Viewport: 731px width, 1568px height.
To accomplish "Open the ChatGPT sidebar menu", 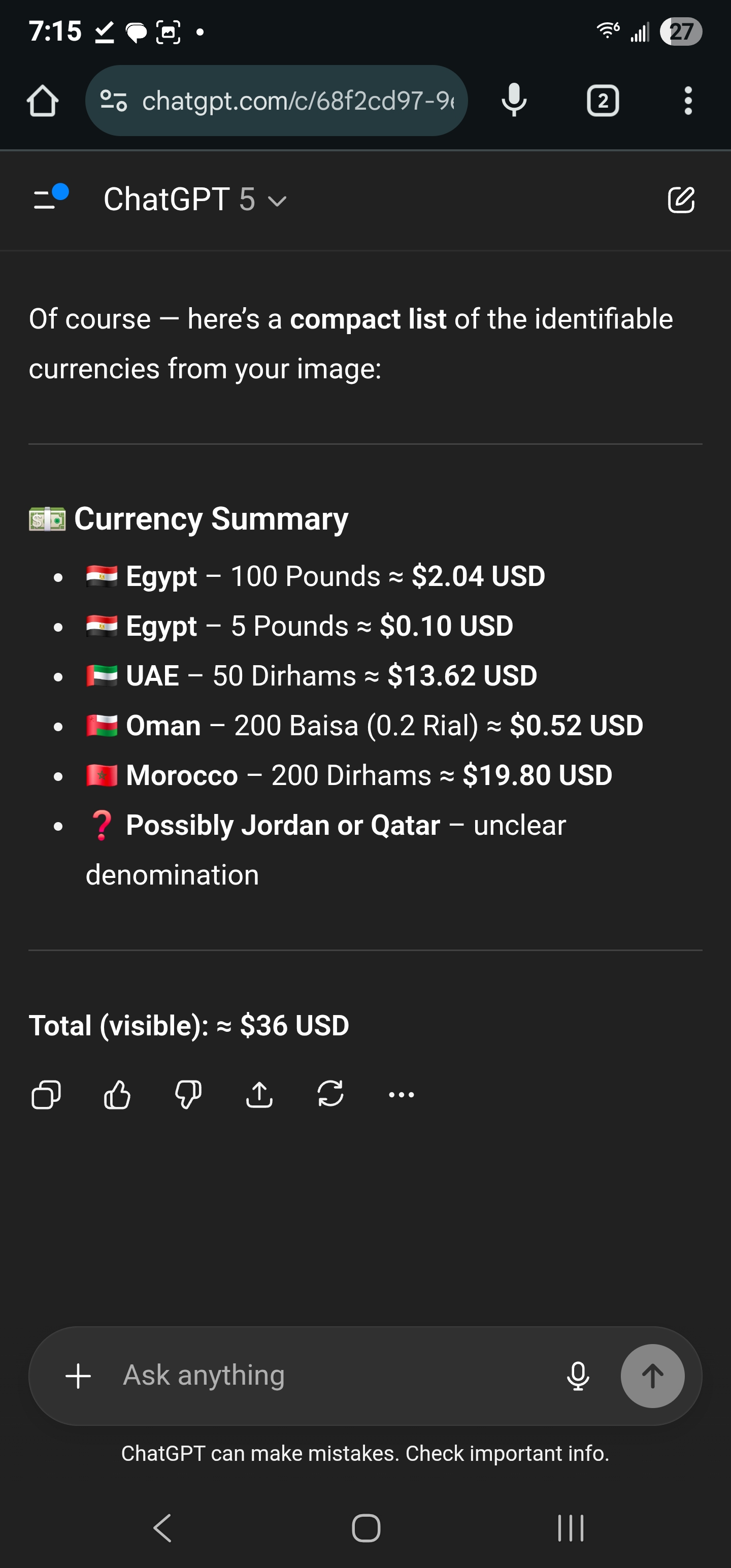I will (49, 199).
